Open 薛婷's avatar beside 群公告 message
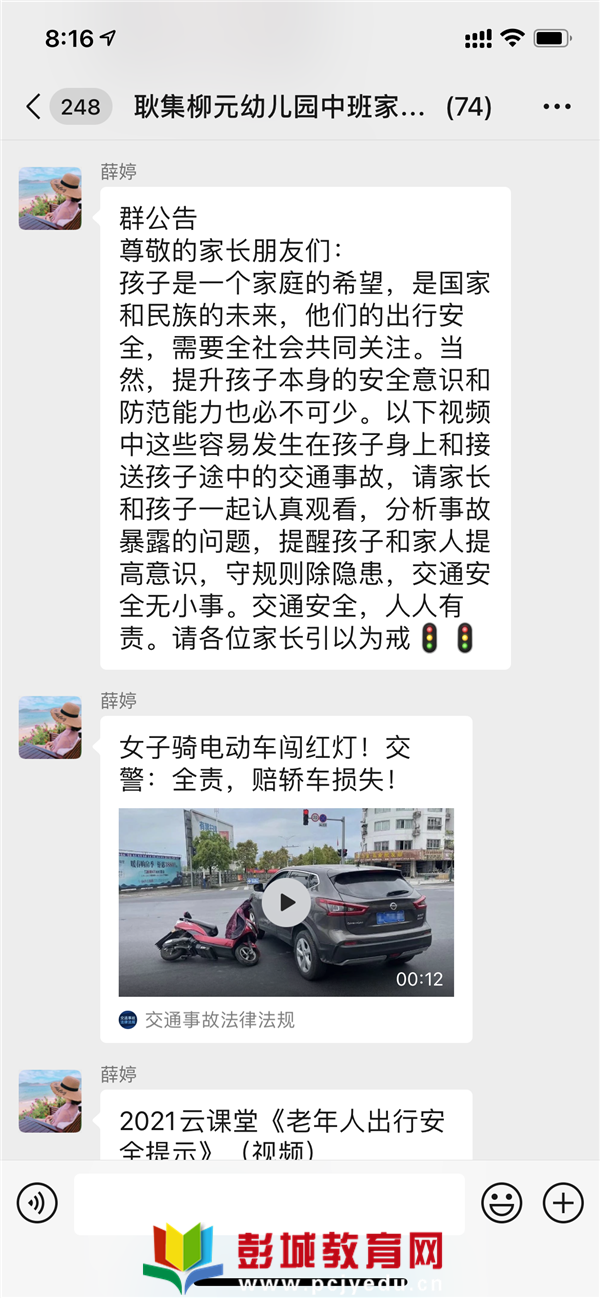The image size is (600, 1298). (x=50, y=198)
